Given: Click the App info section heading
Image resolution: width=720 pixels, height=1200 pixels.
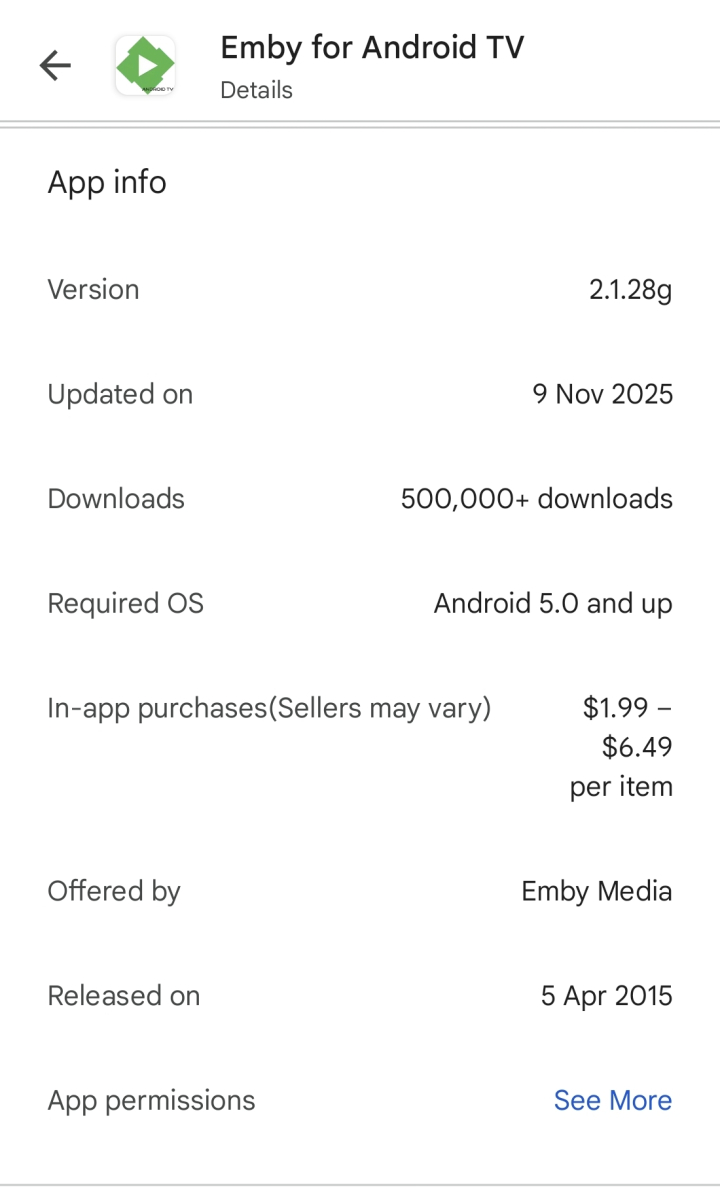Looking at the screenshot, I should pos(107,182).
